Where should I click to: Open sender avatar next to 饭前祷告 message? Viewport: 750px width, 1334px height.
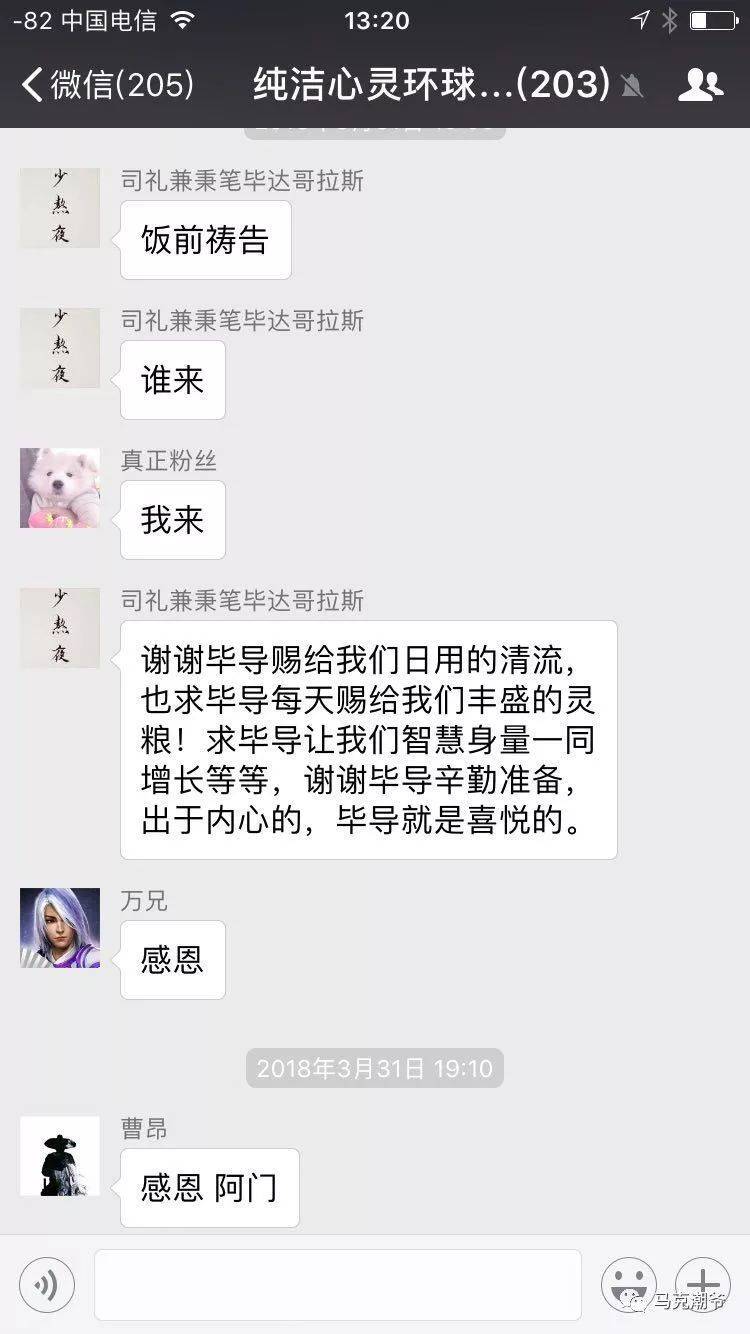coord(60,208)
